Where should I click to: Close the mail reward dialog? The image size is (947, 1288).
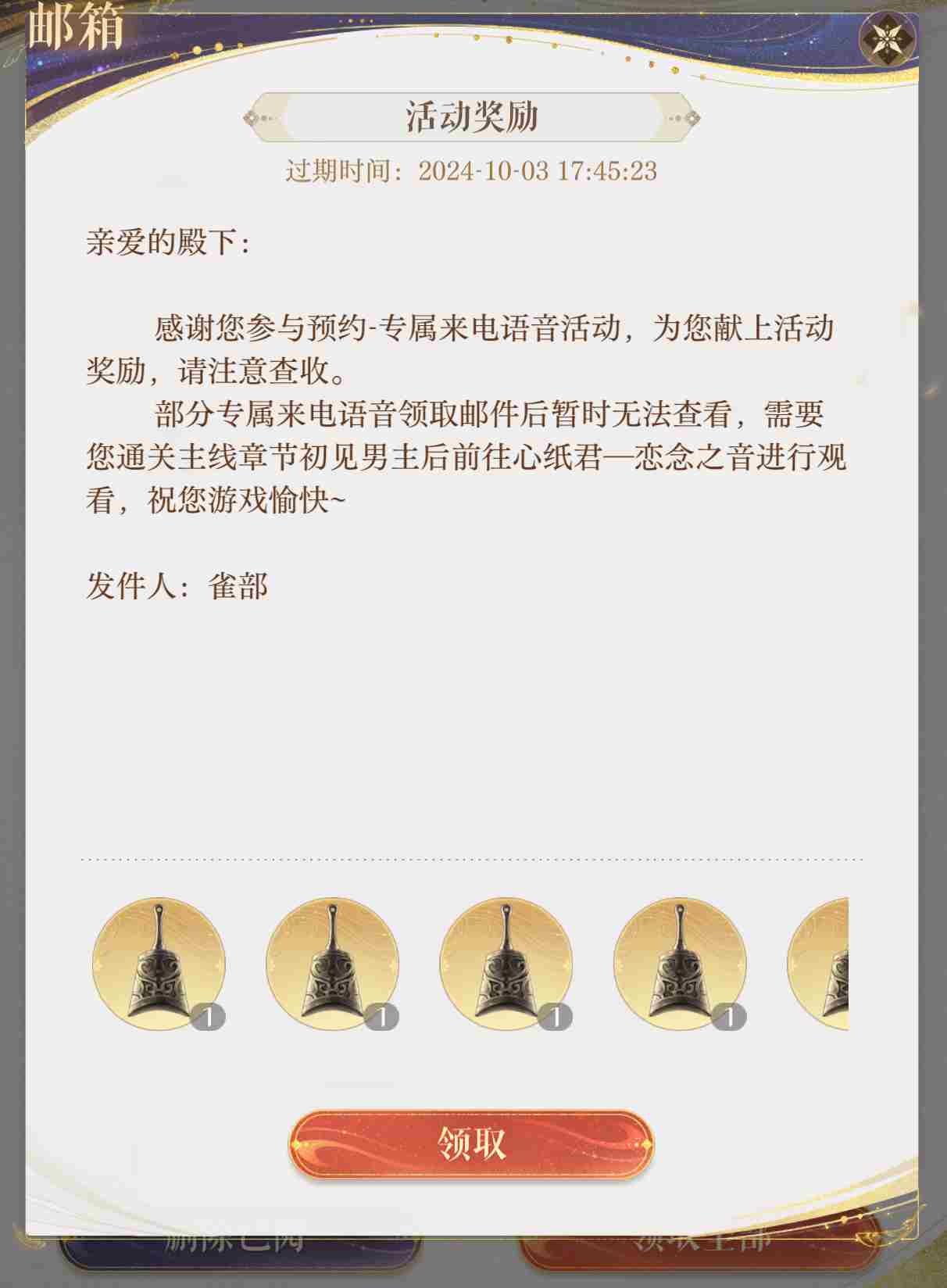[x=888, y=38]
